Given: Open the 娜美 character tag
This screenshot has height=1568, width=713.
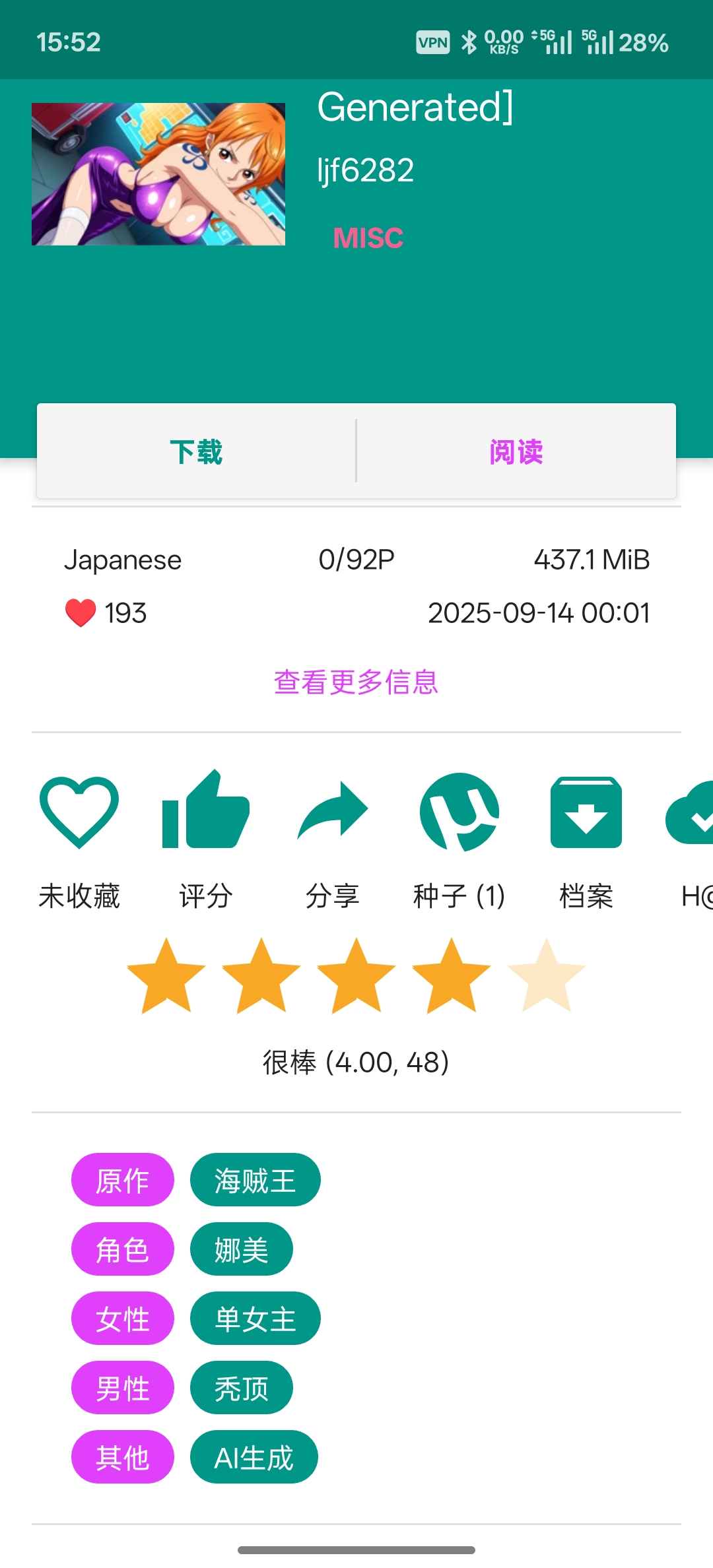Looking at the screenshot, I should click(241, 1249).
